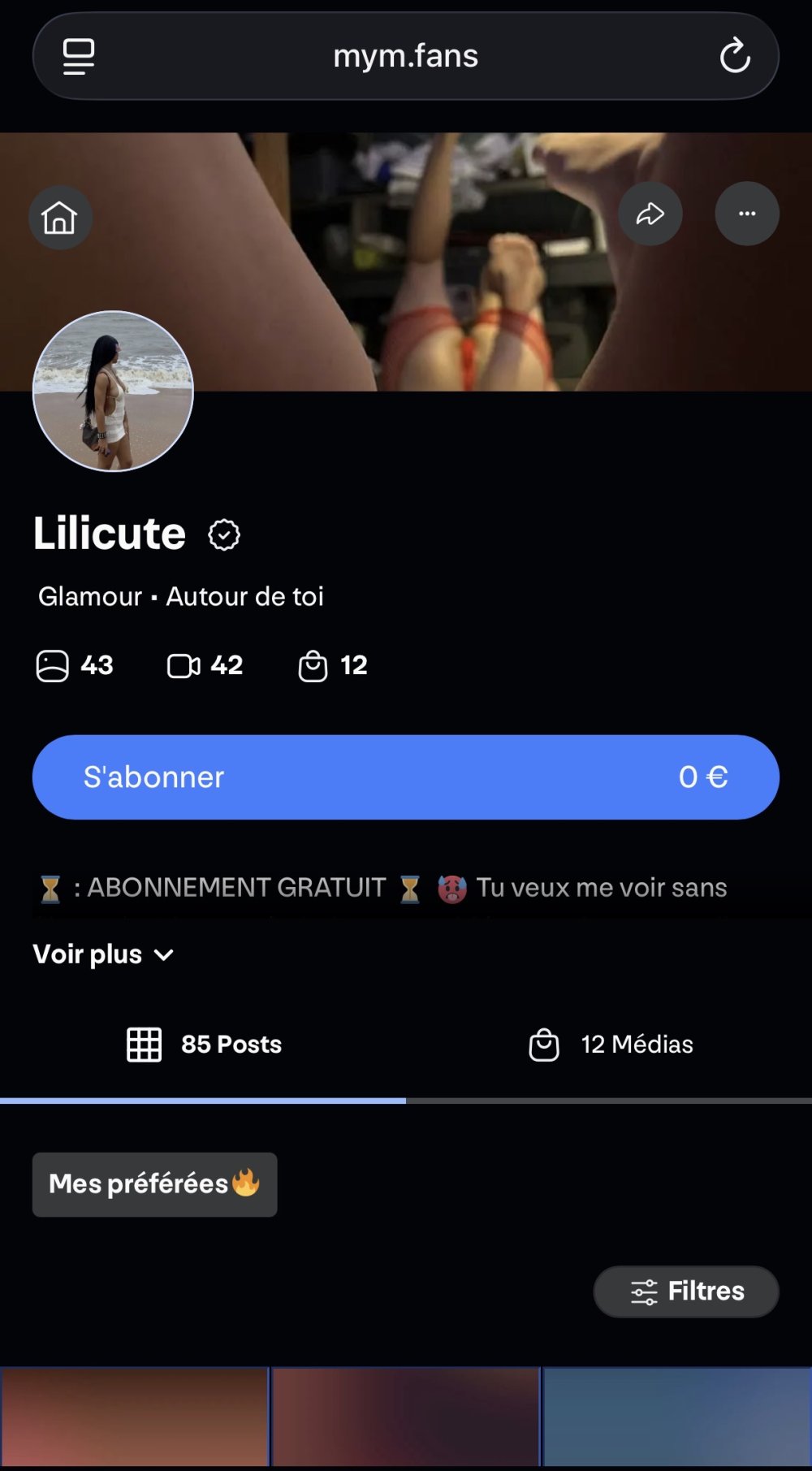
Task: Tap the mym.fans address bar
Action: tap(405, 56)
